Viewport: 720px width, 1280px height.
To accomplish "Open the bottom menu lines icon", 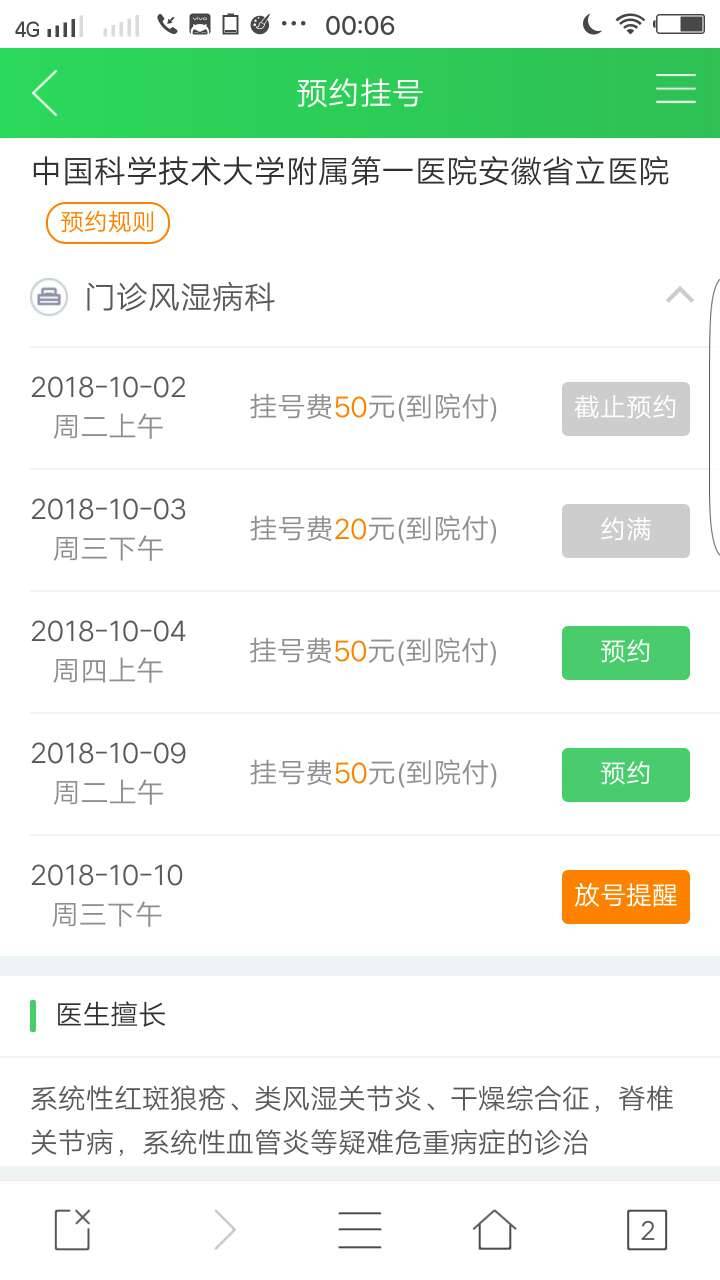I will coord(360,1229).
